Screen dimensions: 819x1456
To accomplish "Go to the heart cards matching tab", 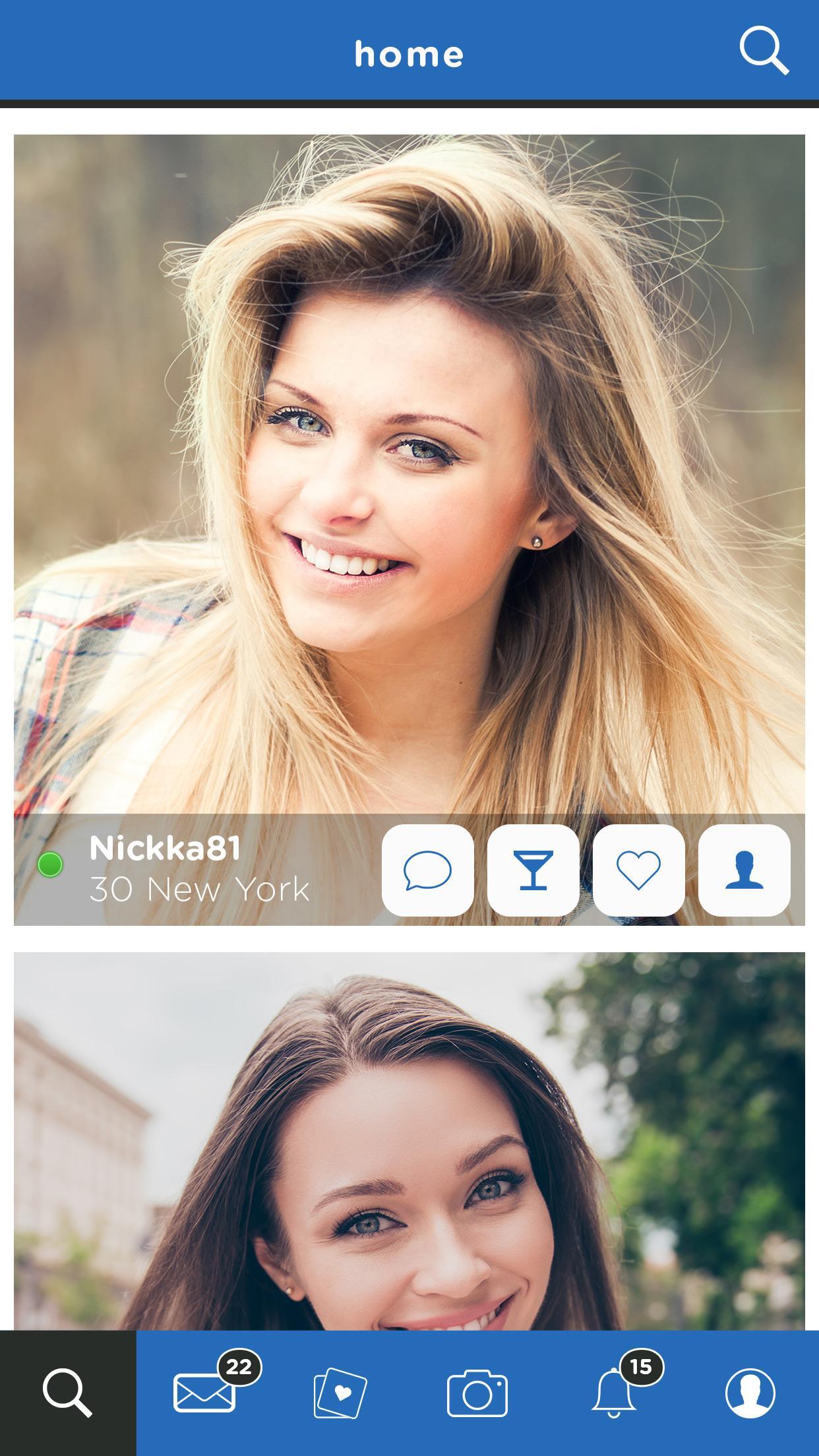I will click(x=340, y=1393).
